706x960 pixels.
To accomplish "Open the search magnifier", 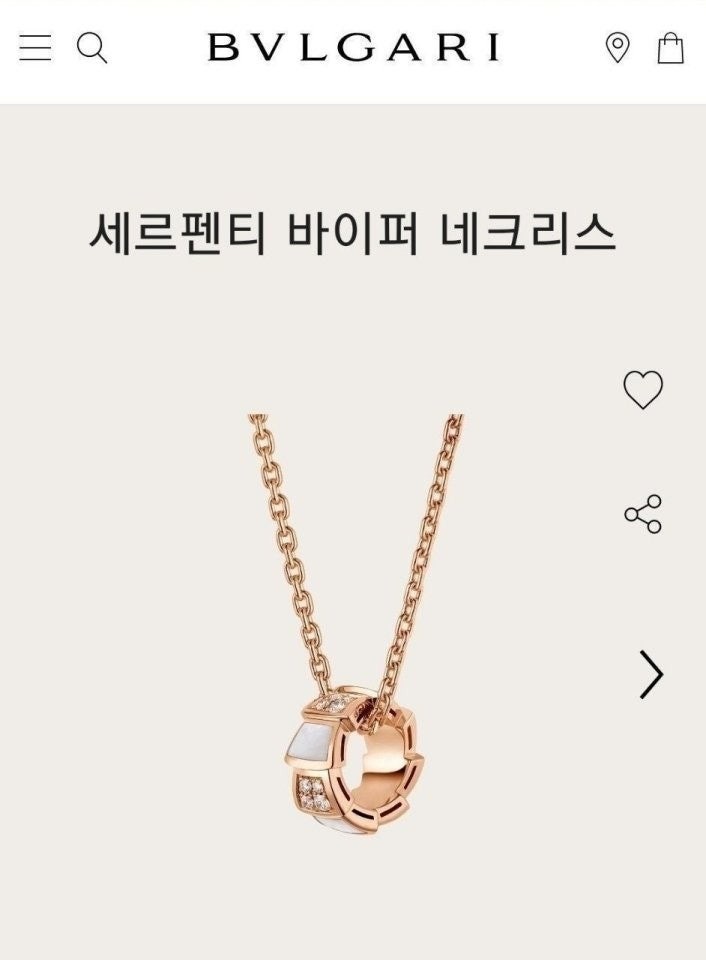I will click(92, 47).
